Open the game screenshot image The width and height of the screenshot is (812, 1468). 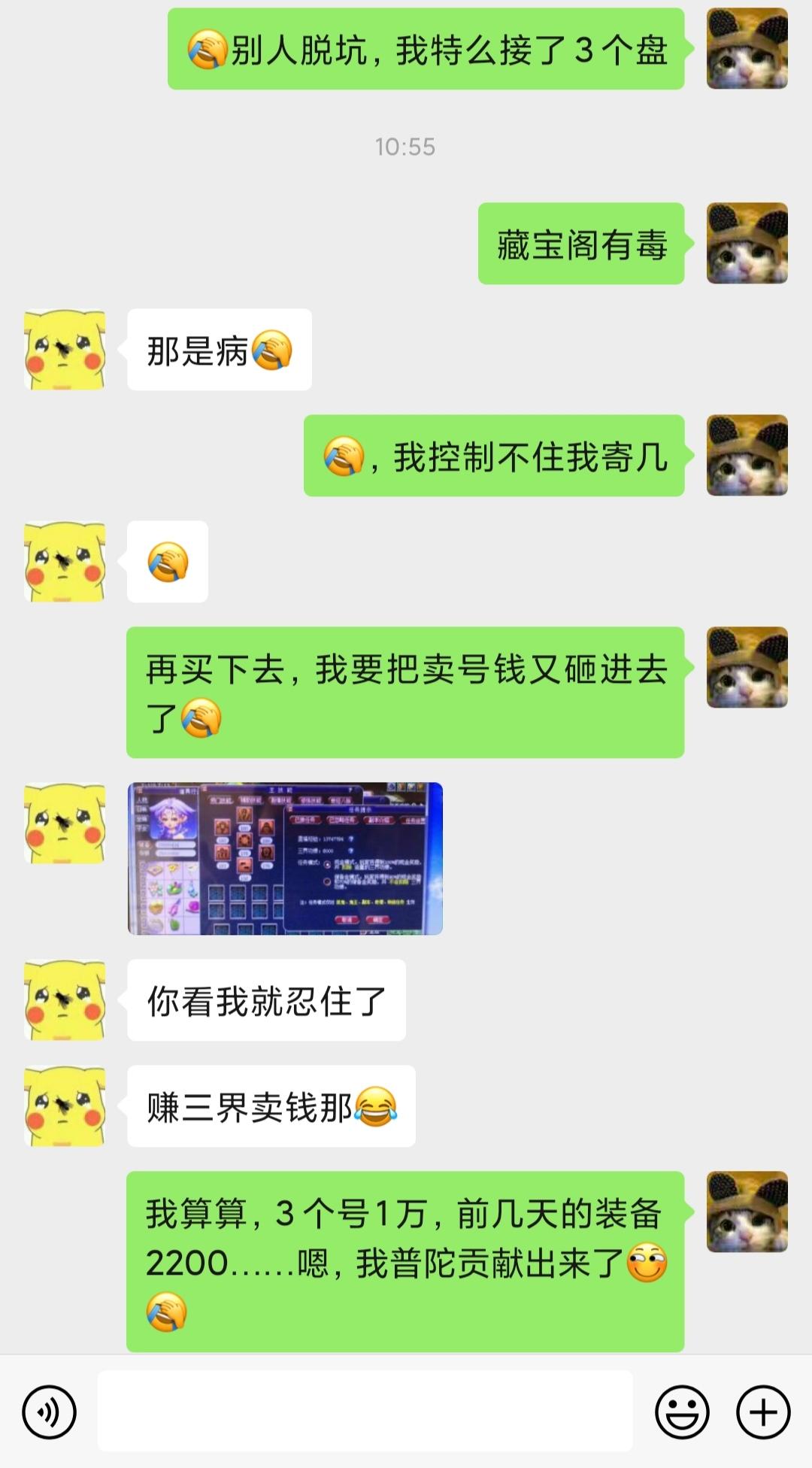285,859
